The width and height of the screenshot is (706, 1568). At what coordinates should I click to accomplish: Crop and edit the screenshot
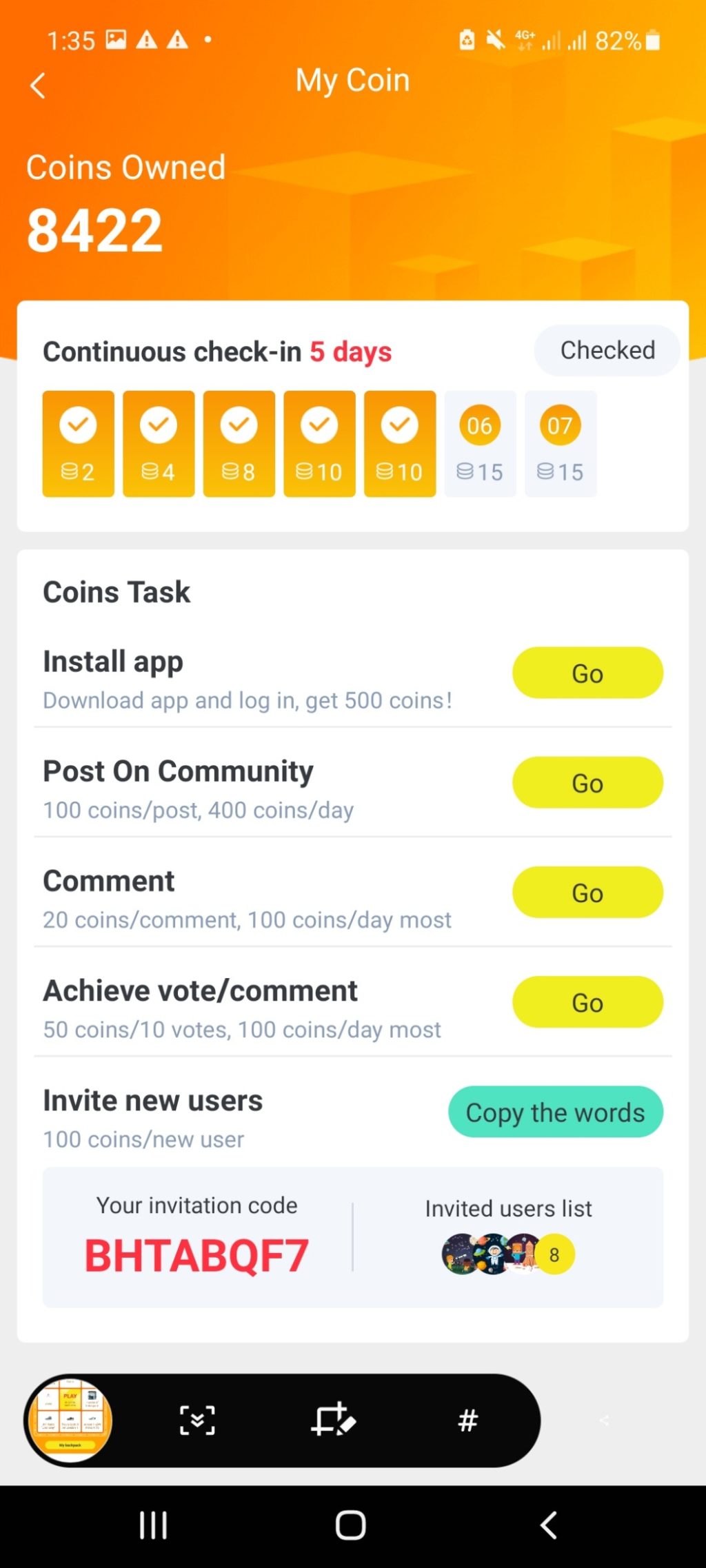(333, 1421)
